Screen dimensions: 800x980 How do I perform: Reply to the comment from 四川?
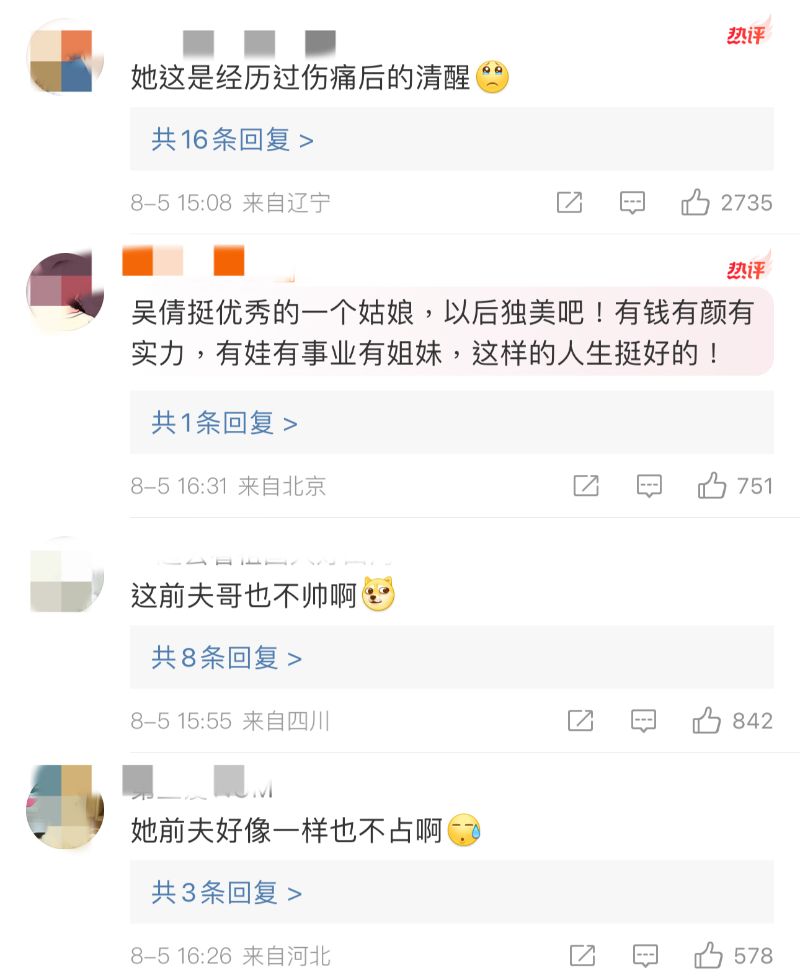[644, 721]
